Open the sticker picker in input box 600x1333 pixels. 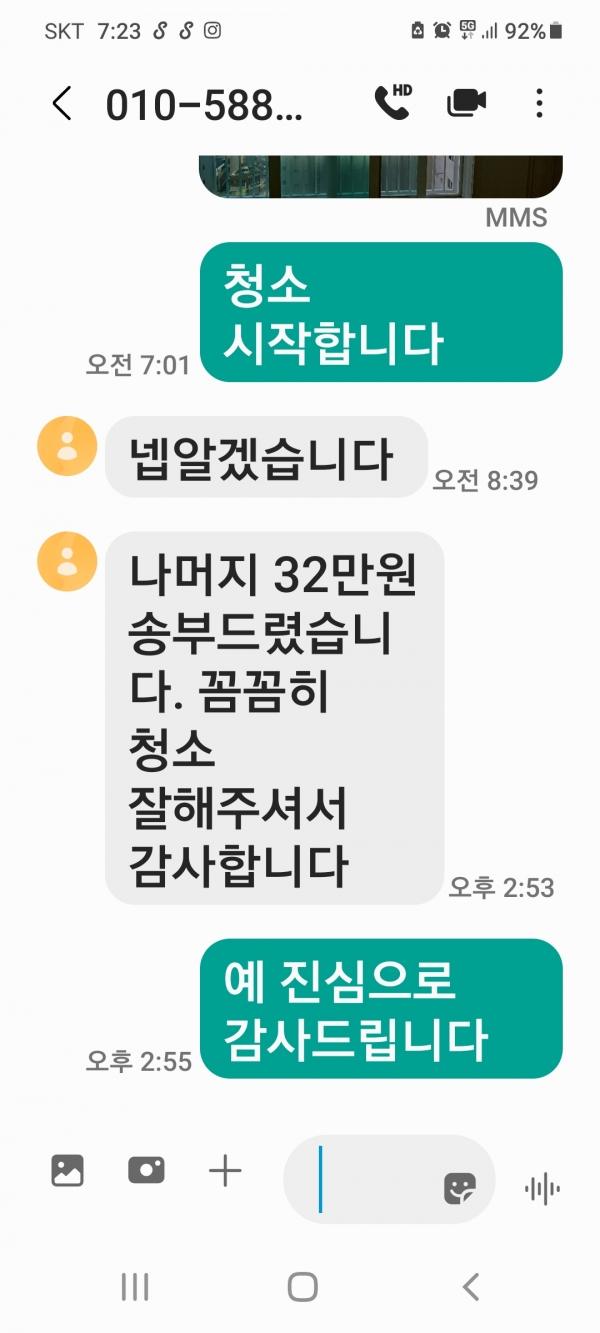click(x=459, y=1188)
